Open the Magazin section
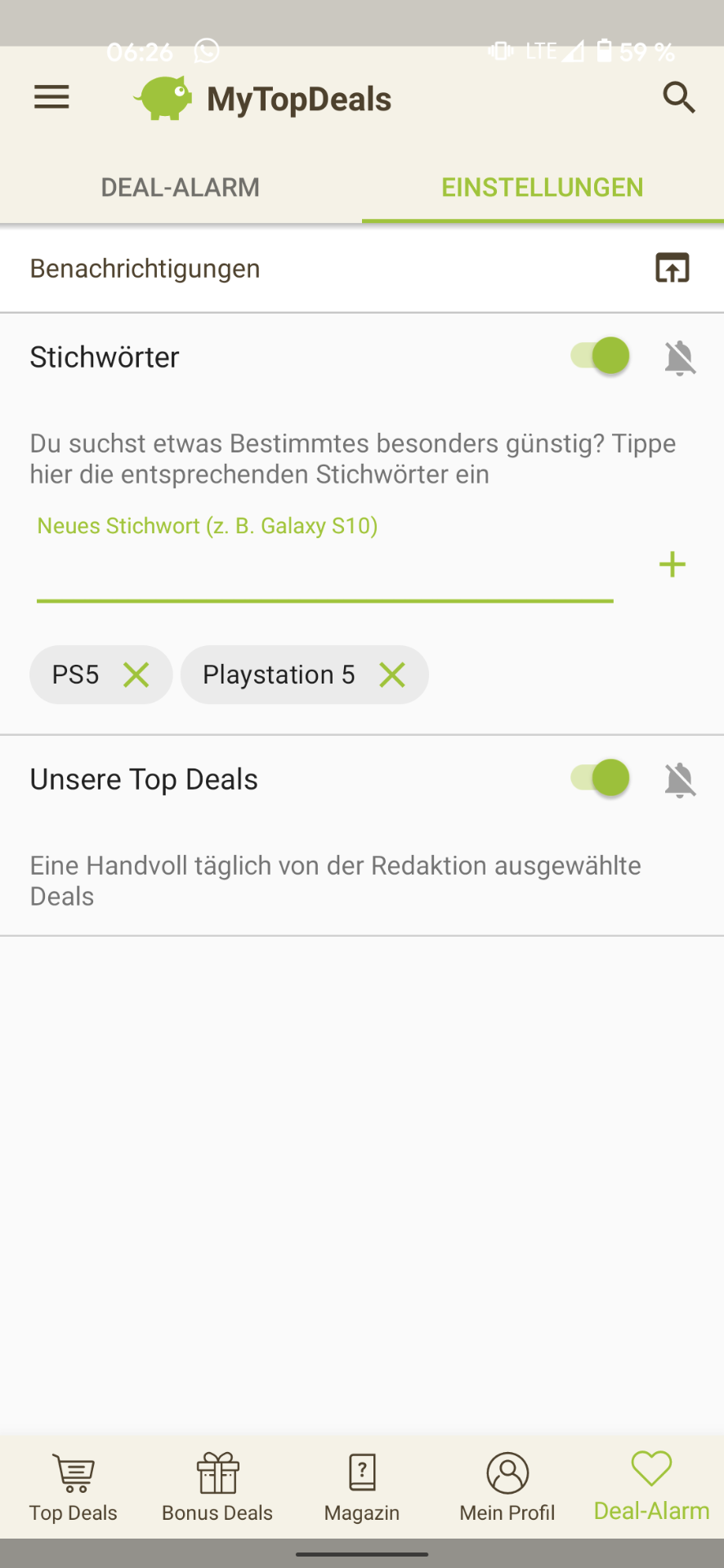Viewport: 724px width, 1568px height. pos(362,1488)
